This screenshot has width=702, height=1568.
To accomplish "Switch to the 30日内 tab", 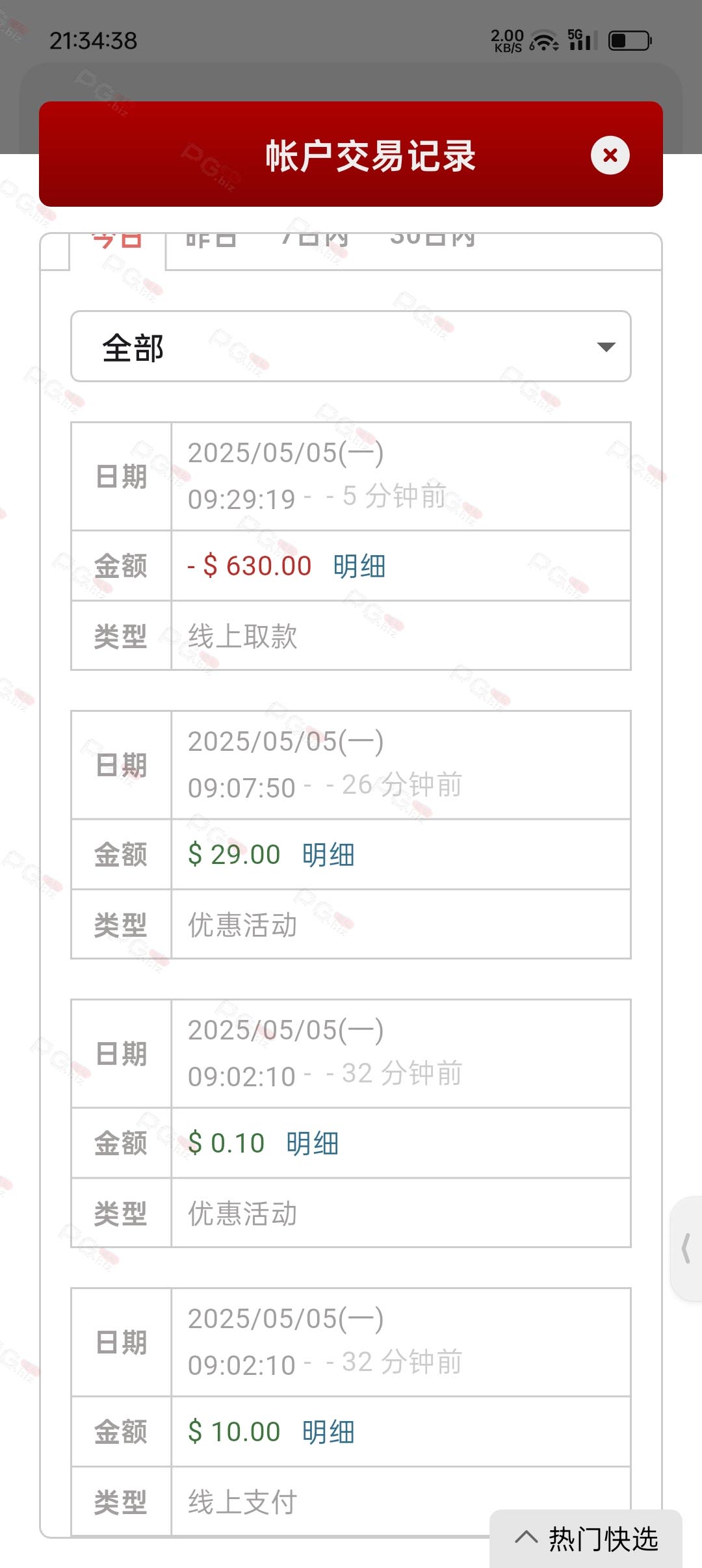I will [x=433, y=238].
